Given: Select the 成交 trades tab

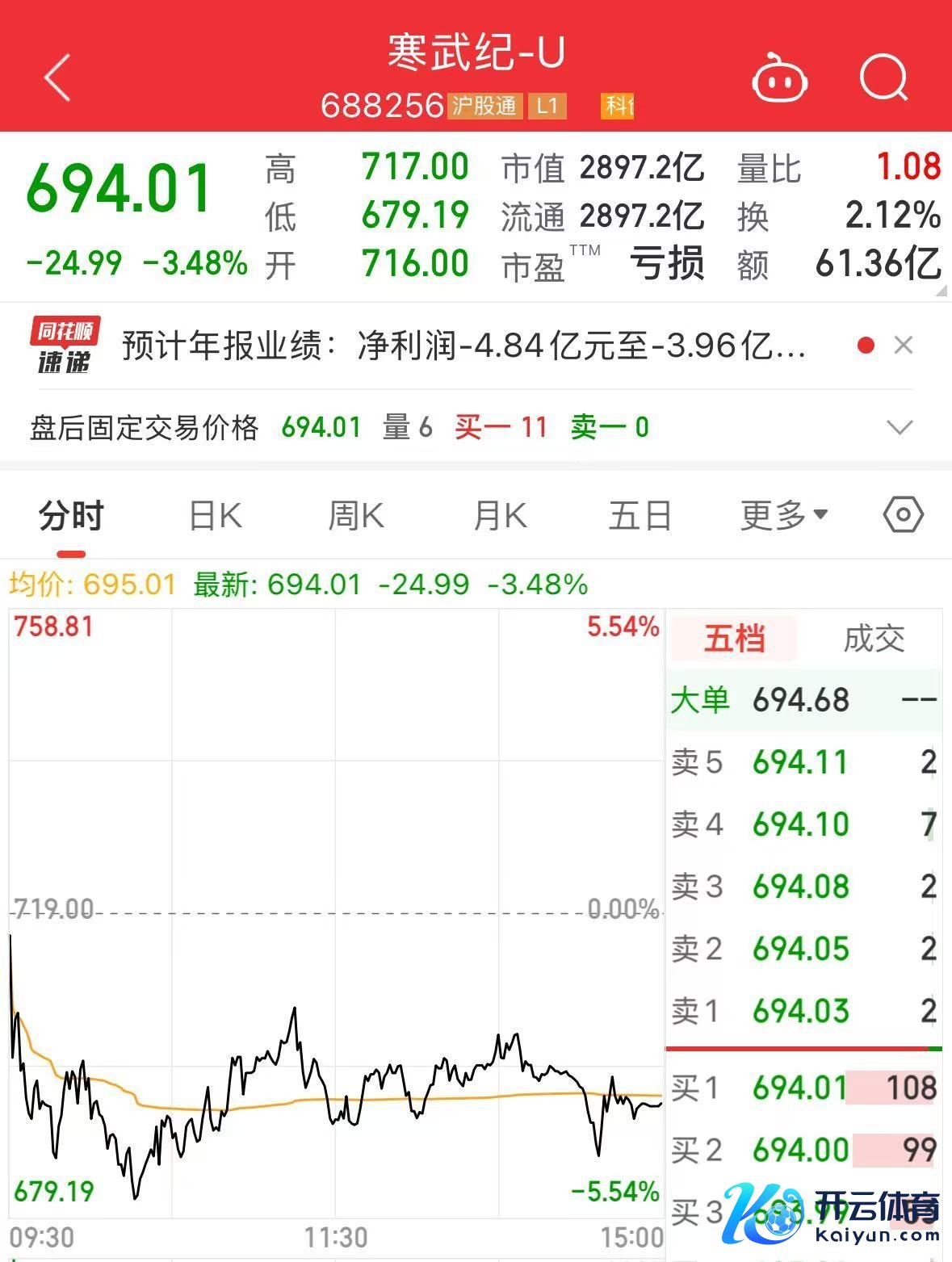Looking at the screenshot, I should [874, 639].
